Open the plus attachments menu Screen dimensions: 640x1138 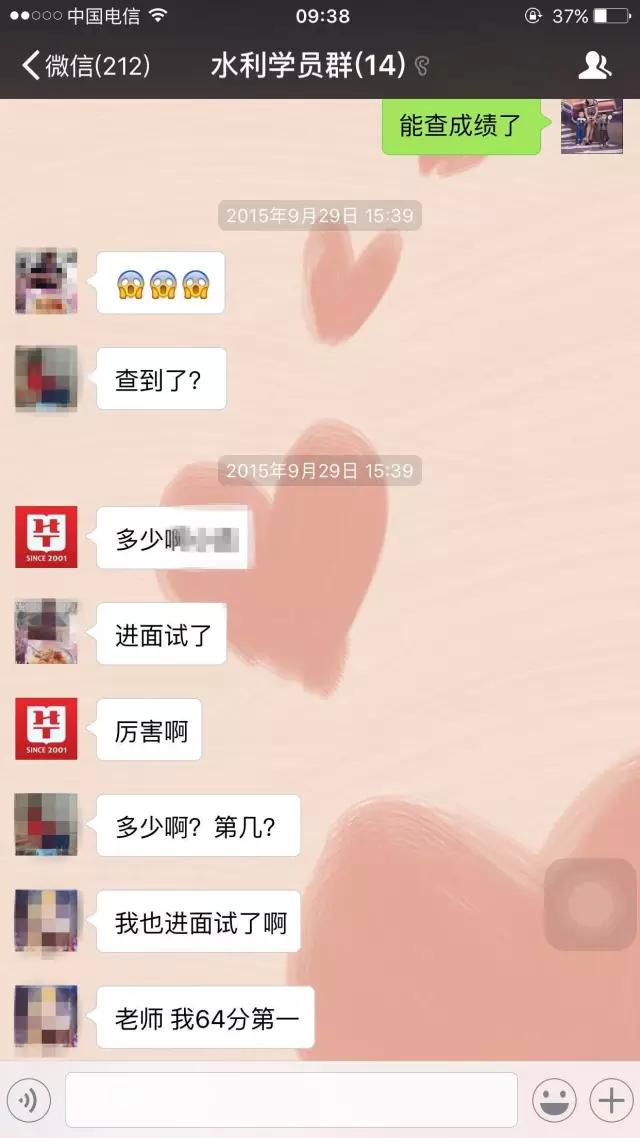pos(610,1101)
